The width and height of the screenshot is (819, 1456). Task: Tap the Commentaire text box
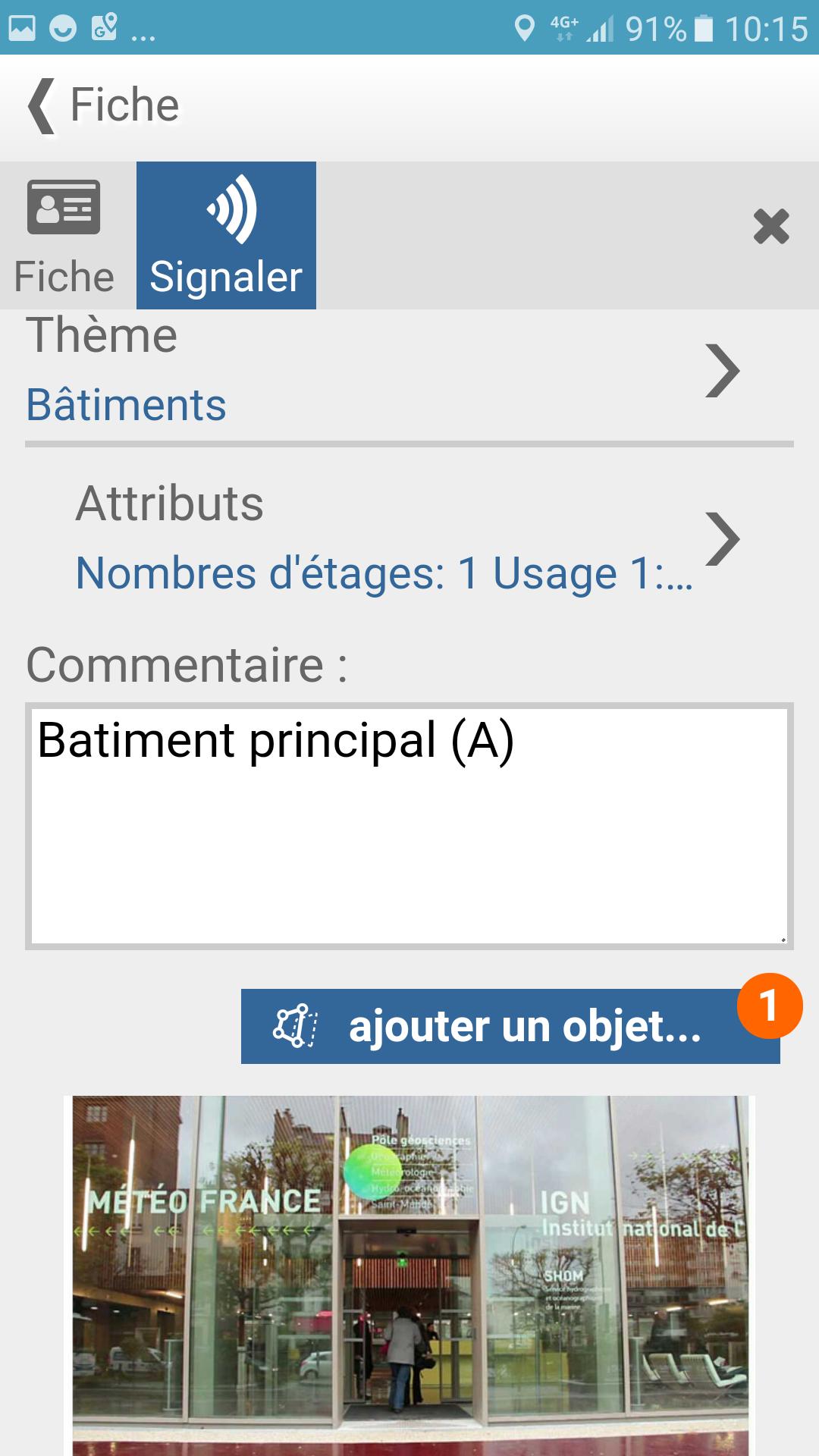[x=409, y=826]
